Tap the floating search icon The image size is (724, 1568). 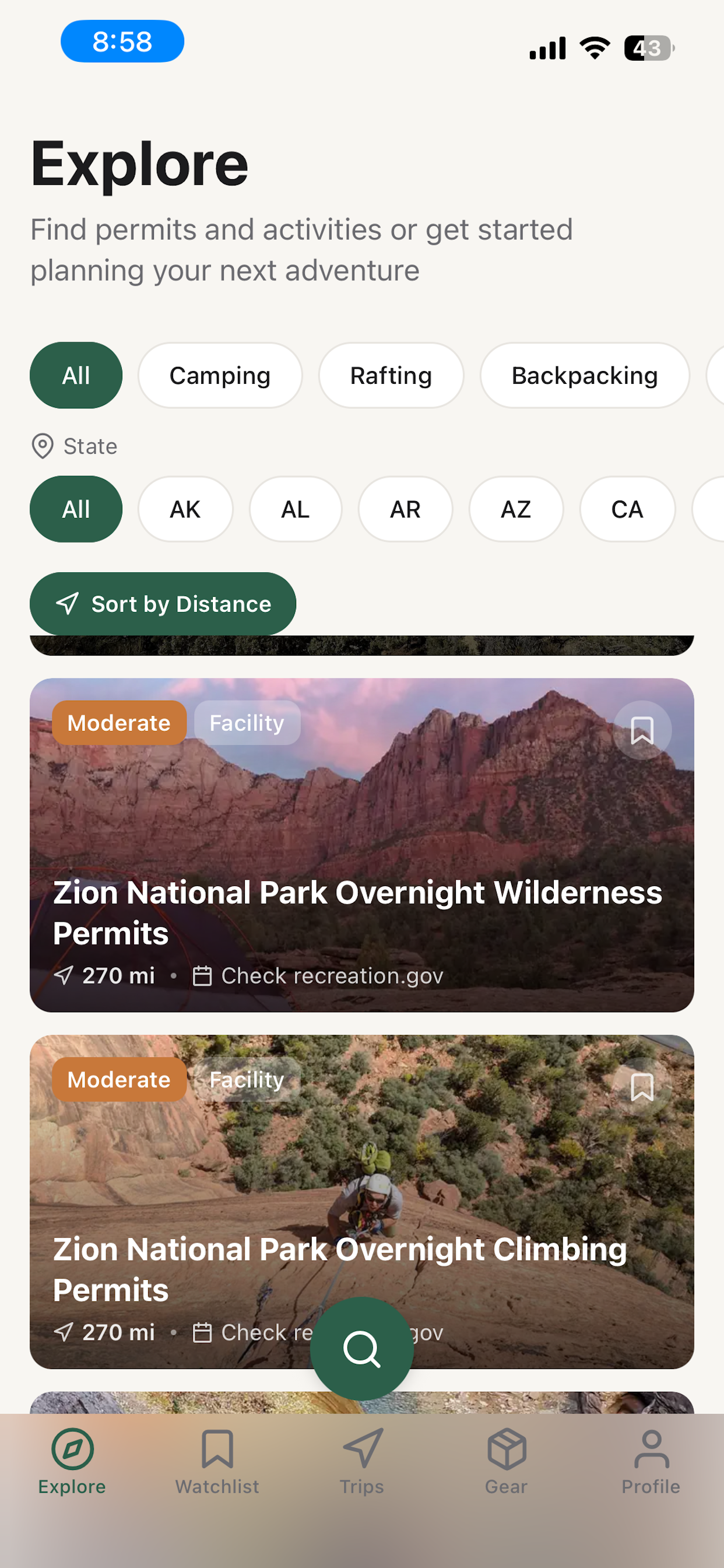pyautogui.click(x=362, y=1349)
